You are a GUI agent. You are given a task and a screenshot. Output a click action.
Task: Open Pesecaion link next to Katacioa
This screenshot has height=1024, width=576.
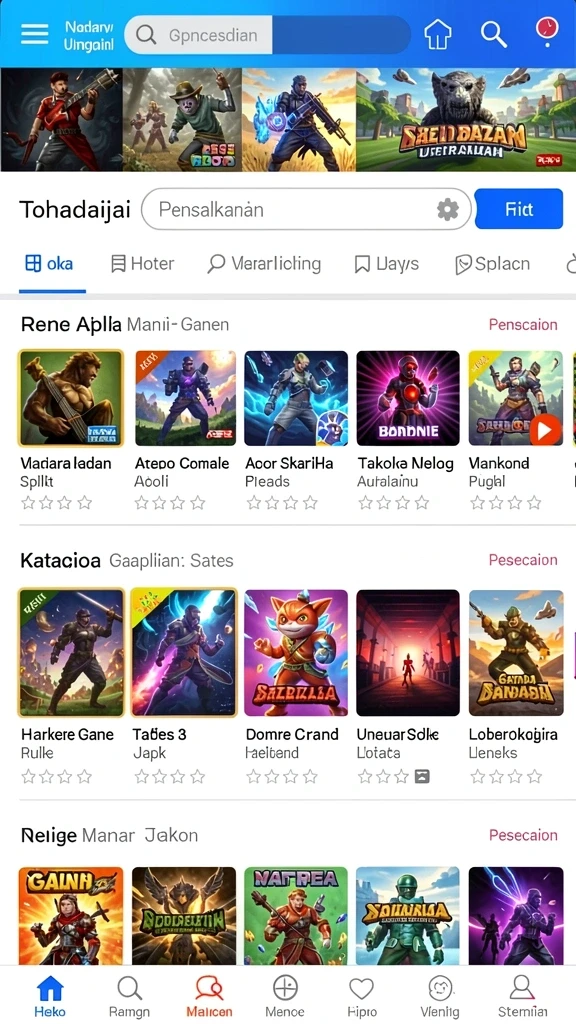(x=523, y=560)
